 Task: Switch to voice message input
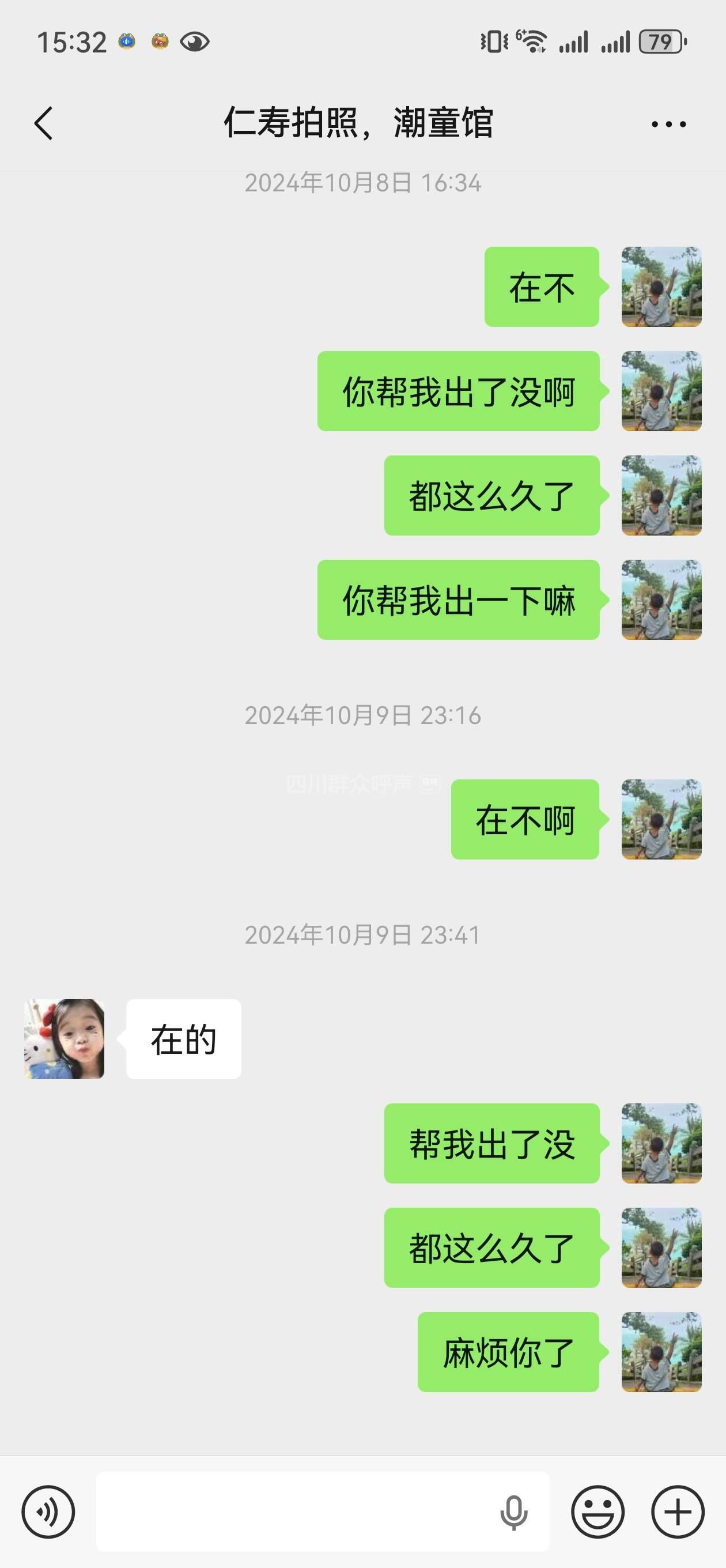[48, 1512]
